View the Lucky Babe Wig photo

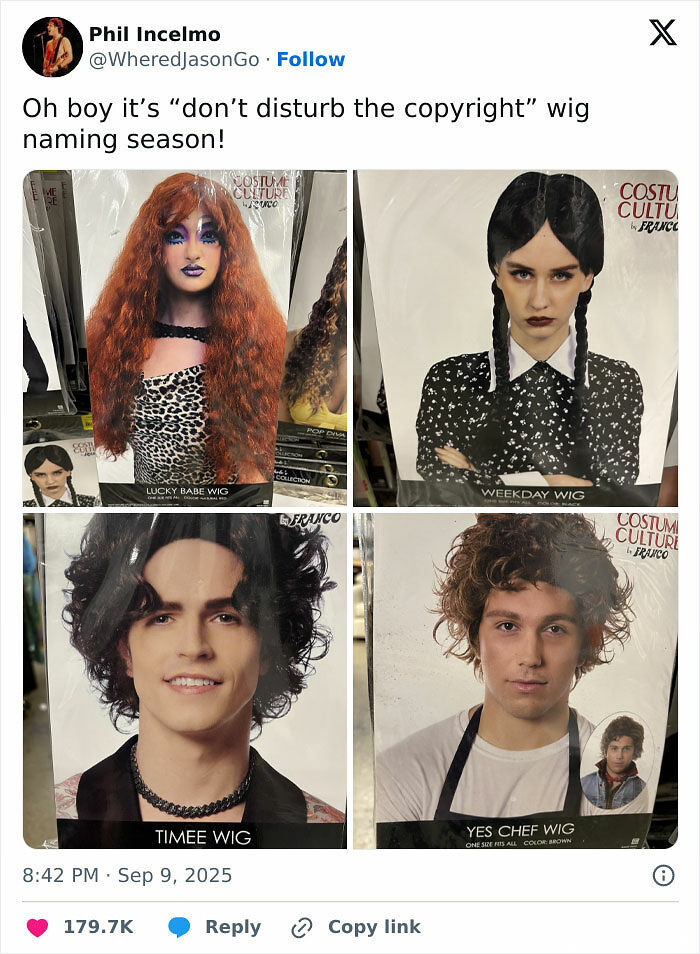pos(185,338)
